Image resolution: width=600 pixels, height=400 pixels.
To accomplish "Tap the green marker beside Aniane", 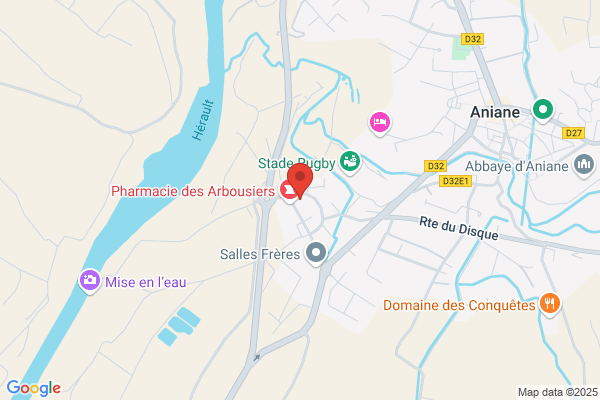I will point(543,111).
